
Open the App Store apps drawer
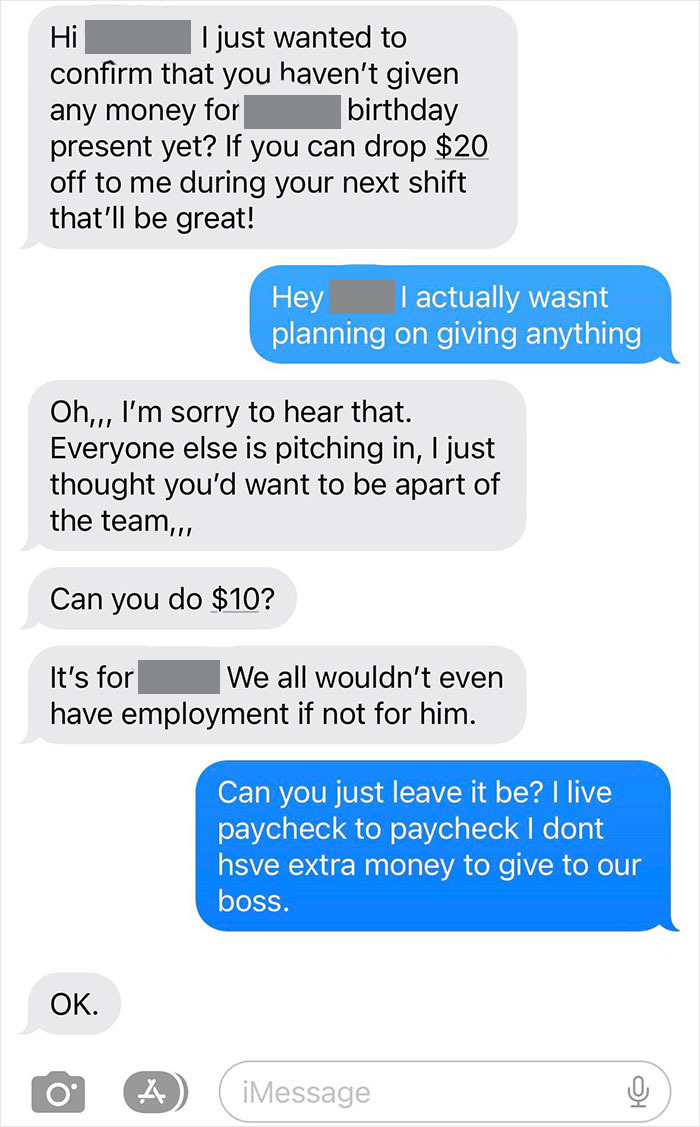pyautogui.click(x=150, y=1090)
